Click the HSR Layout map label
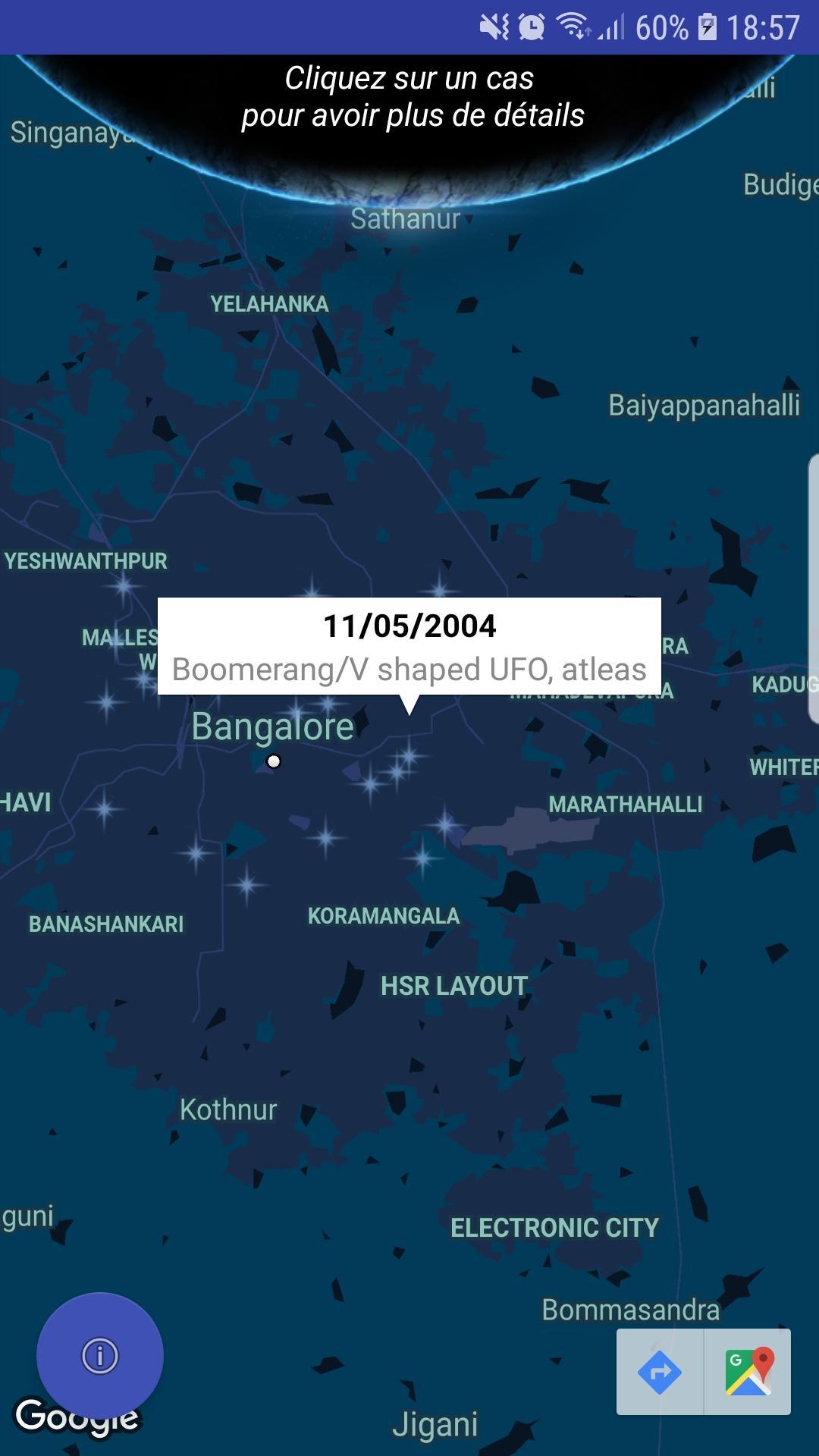The width and height of the screenshot is (819, 1456). tap(453, 985)
